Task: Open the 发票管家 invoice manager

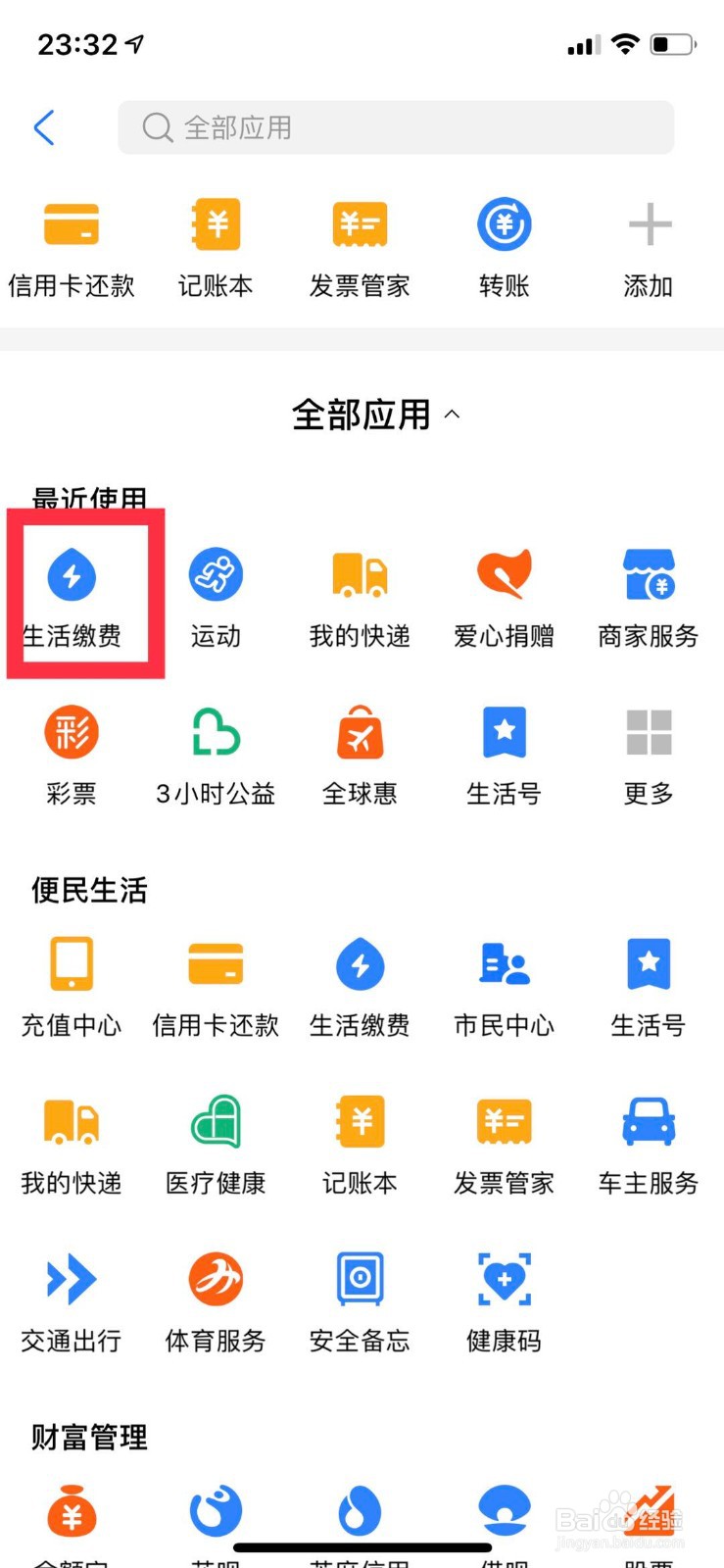Action: click(504, 1142)
